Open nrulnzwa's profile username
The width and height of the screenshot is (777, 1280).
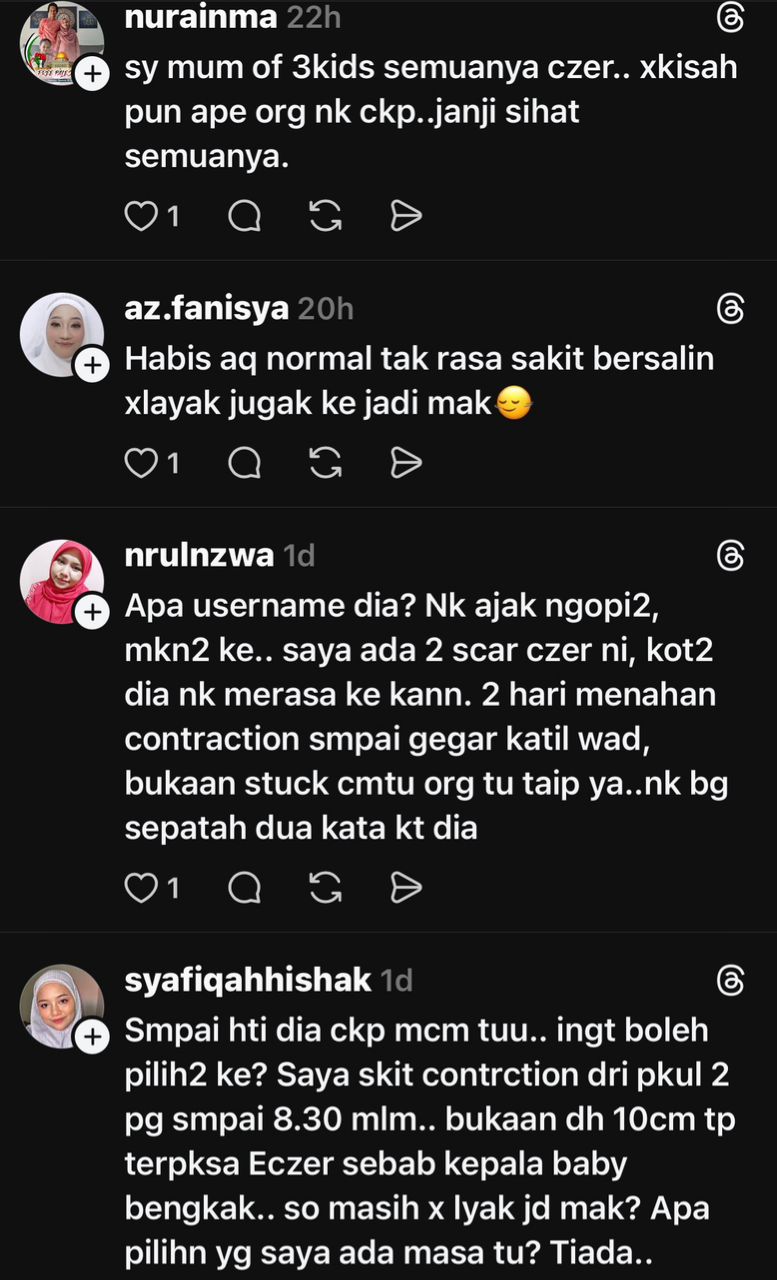[x=199, y=555]
